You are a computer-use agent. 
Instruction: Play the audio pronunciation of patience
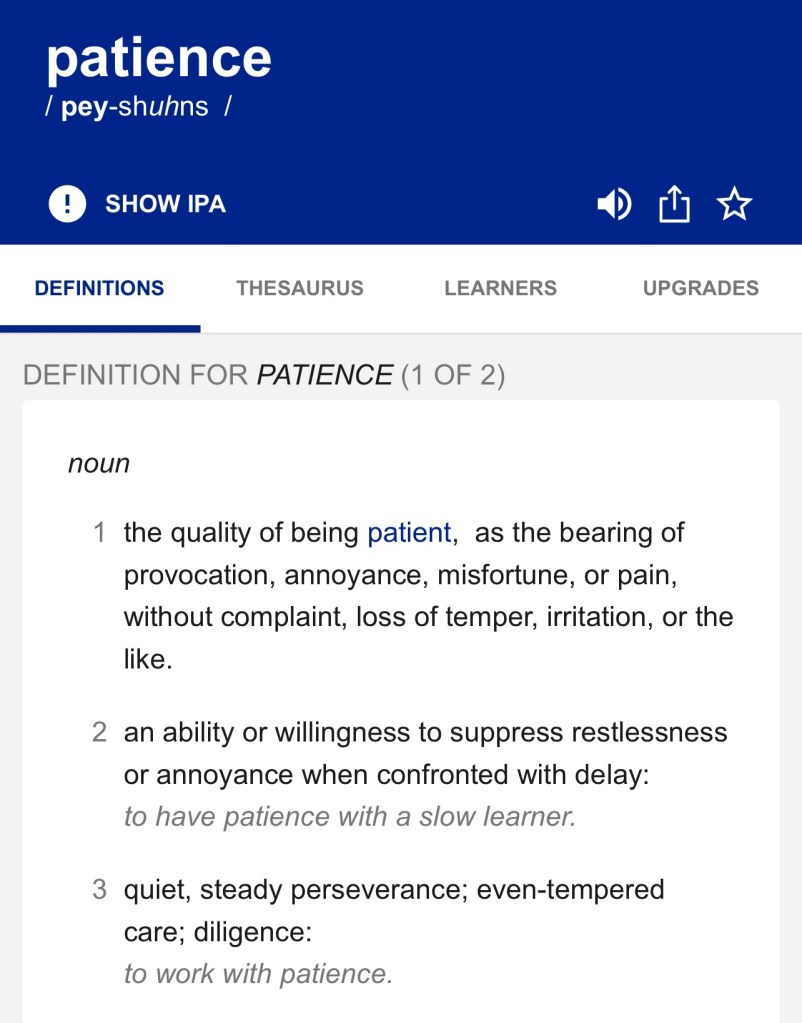[x=614, y=205]
